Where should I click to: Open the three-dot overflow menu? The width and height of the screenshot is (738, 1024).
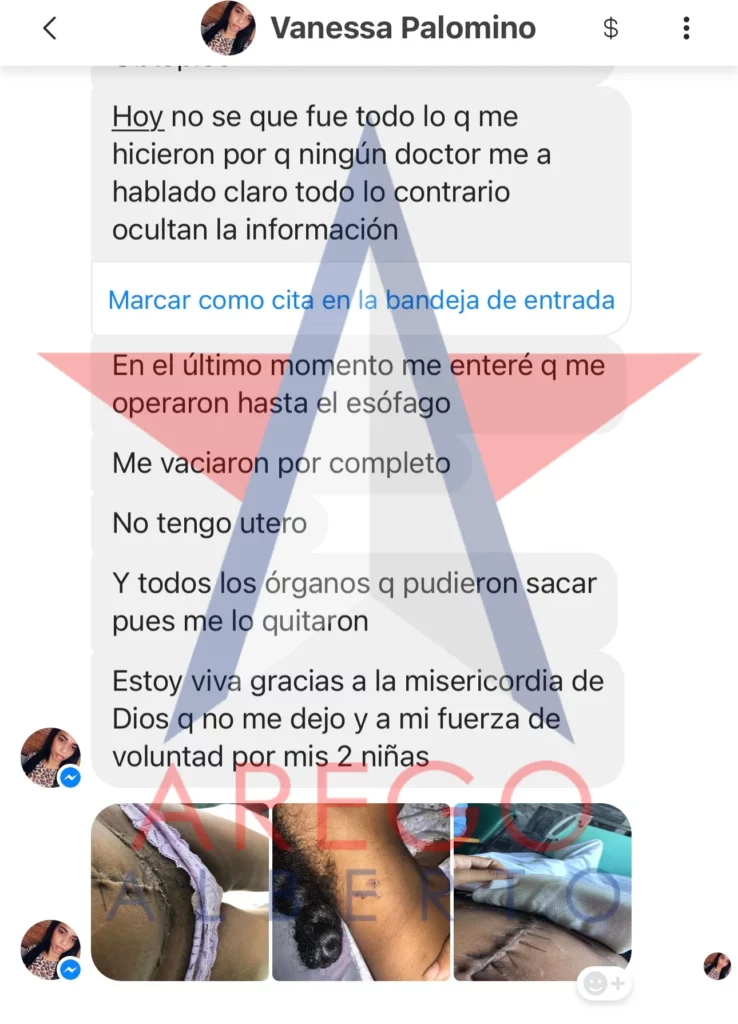[x=686, y=28]
